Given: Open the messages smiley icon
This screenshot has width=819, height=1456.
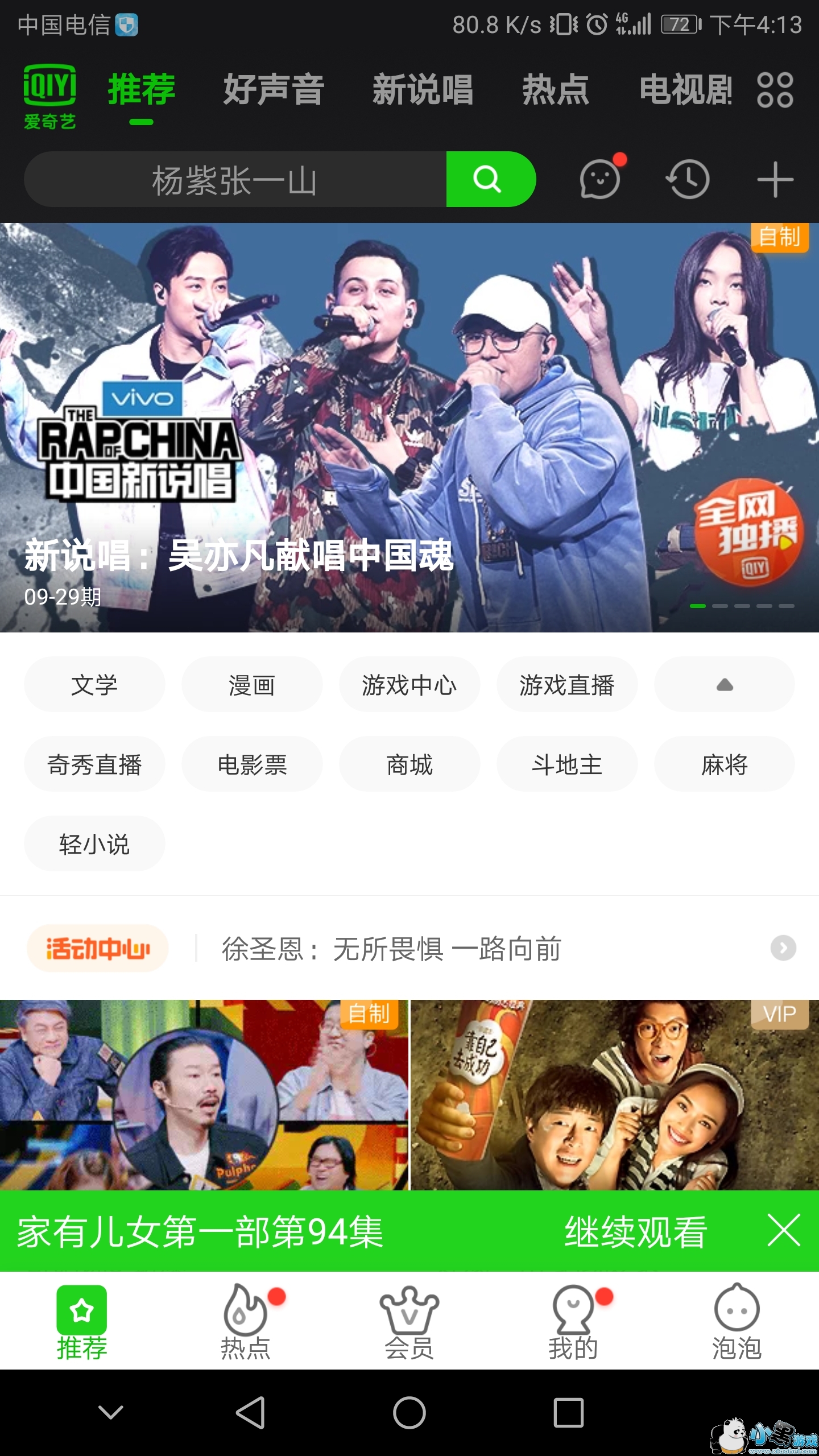Looking at the screenshot, I should [x=601, y=179].
